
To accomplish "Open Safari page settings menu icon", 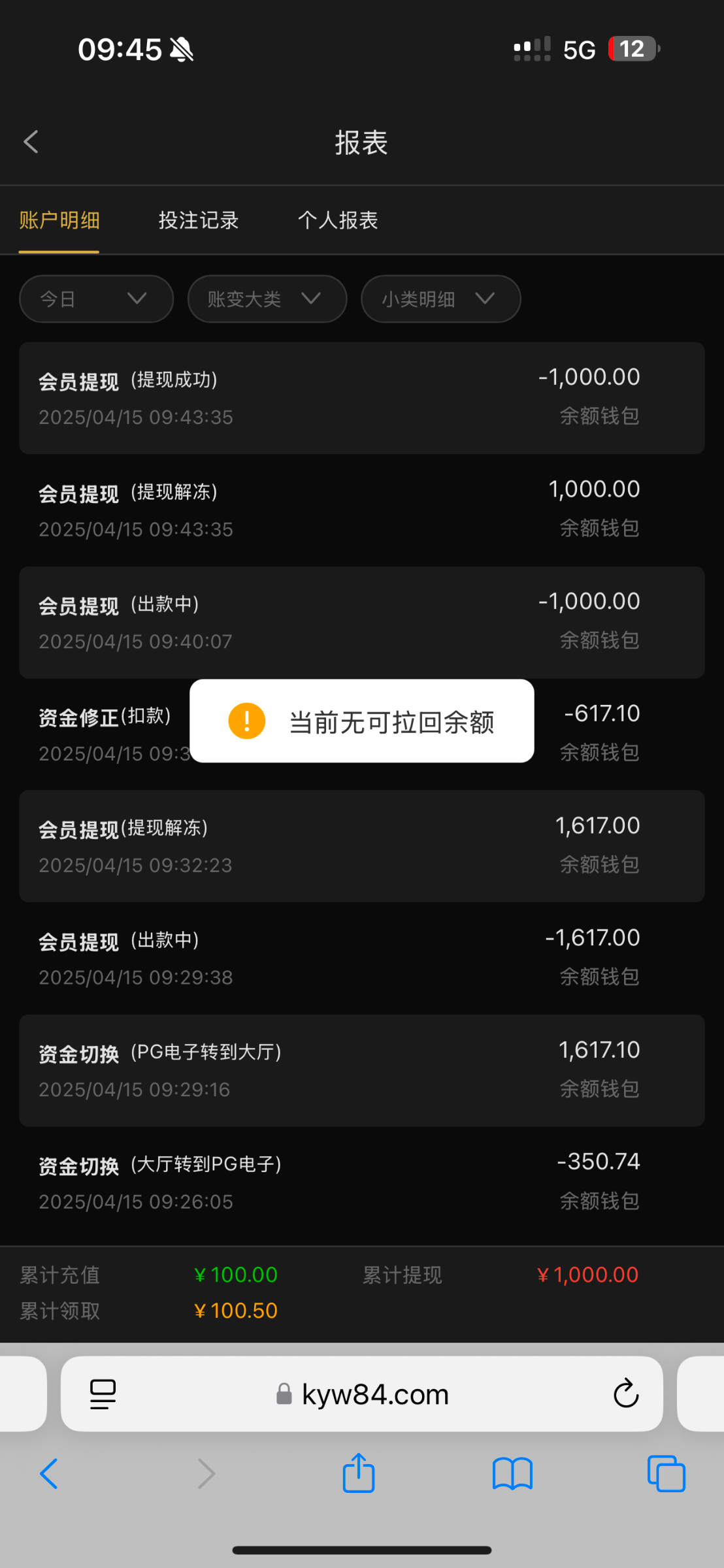I will (x=103, y=1394).
